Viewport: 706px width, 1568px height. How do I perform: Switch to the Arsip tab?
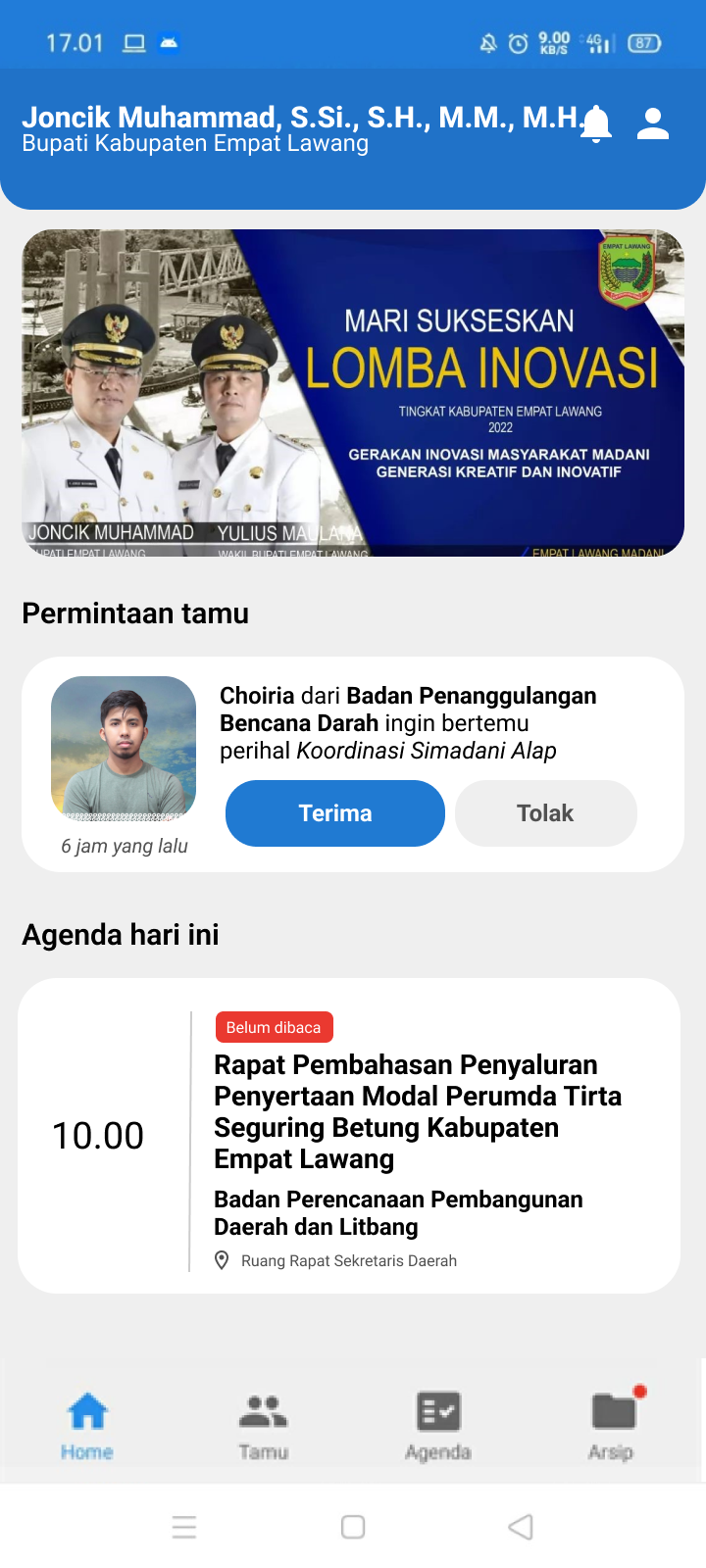612,1426
